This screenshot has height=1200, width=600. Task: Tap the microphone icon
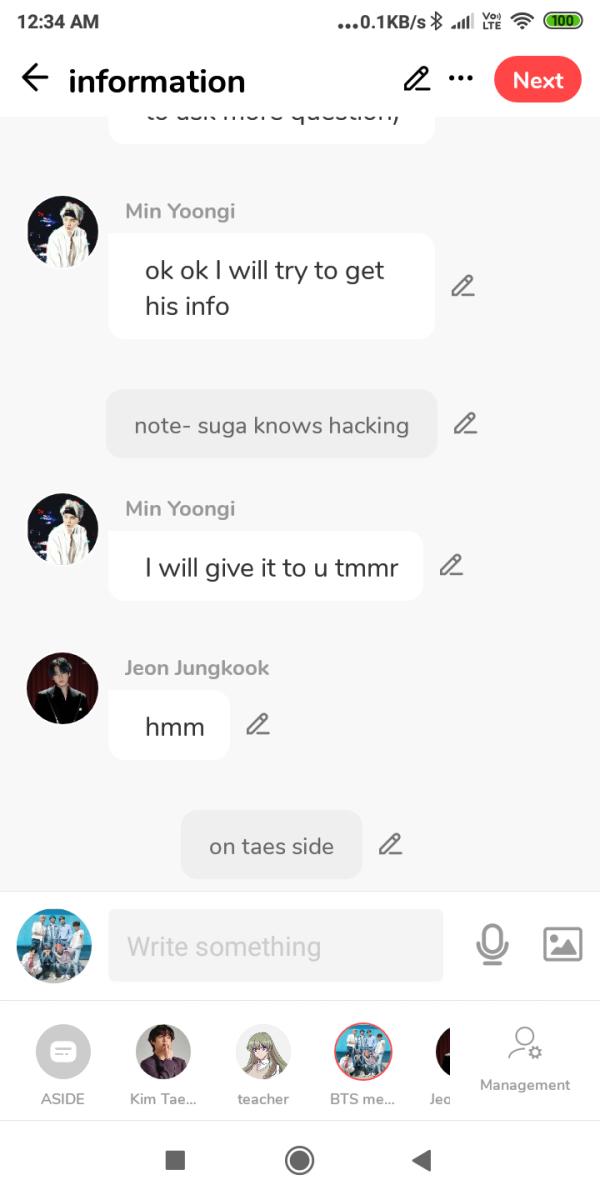tap(491, 944)
